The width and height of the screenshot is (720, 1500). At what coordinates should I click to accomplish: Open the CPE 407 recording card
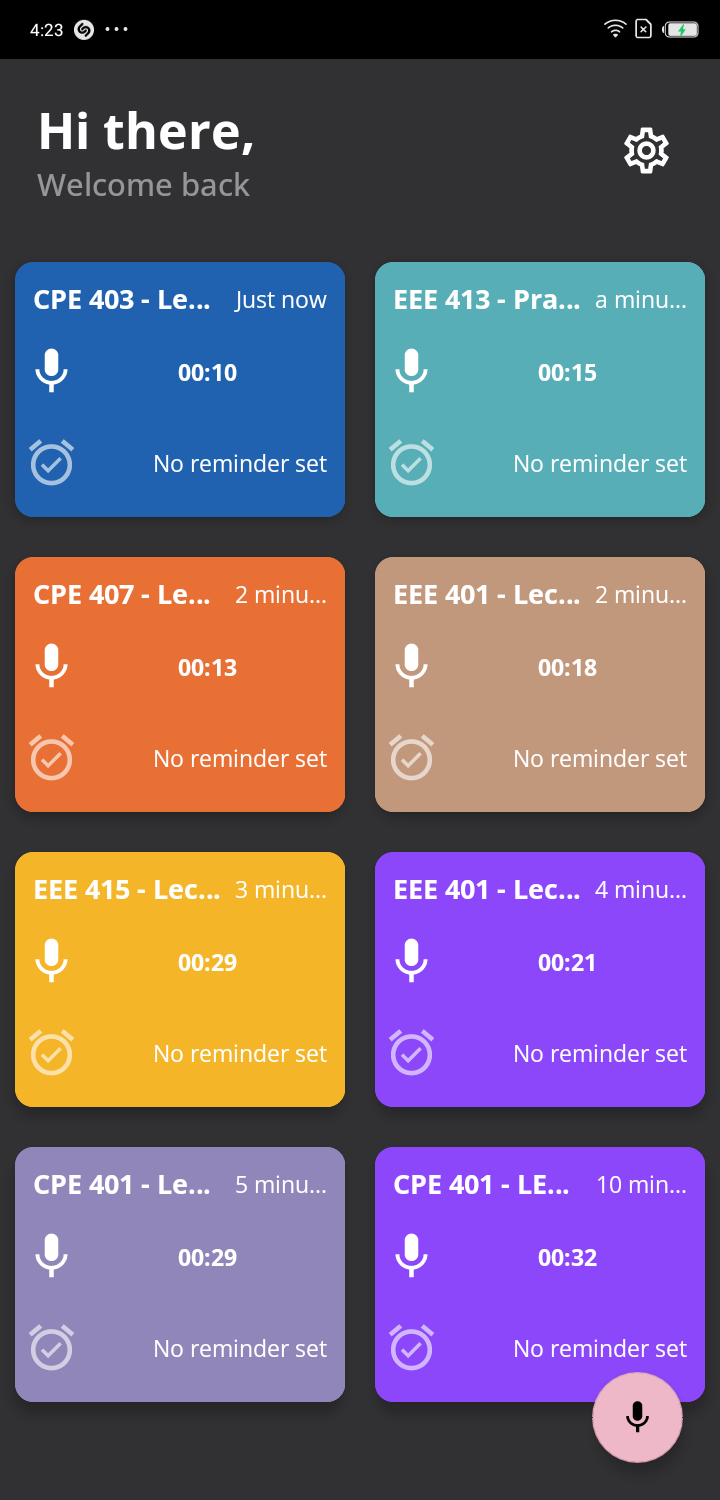[180, 667]
